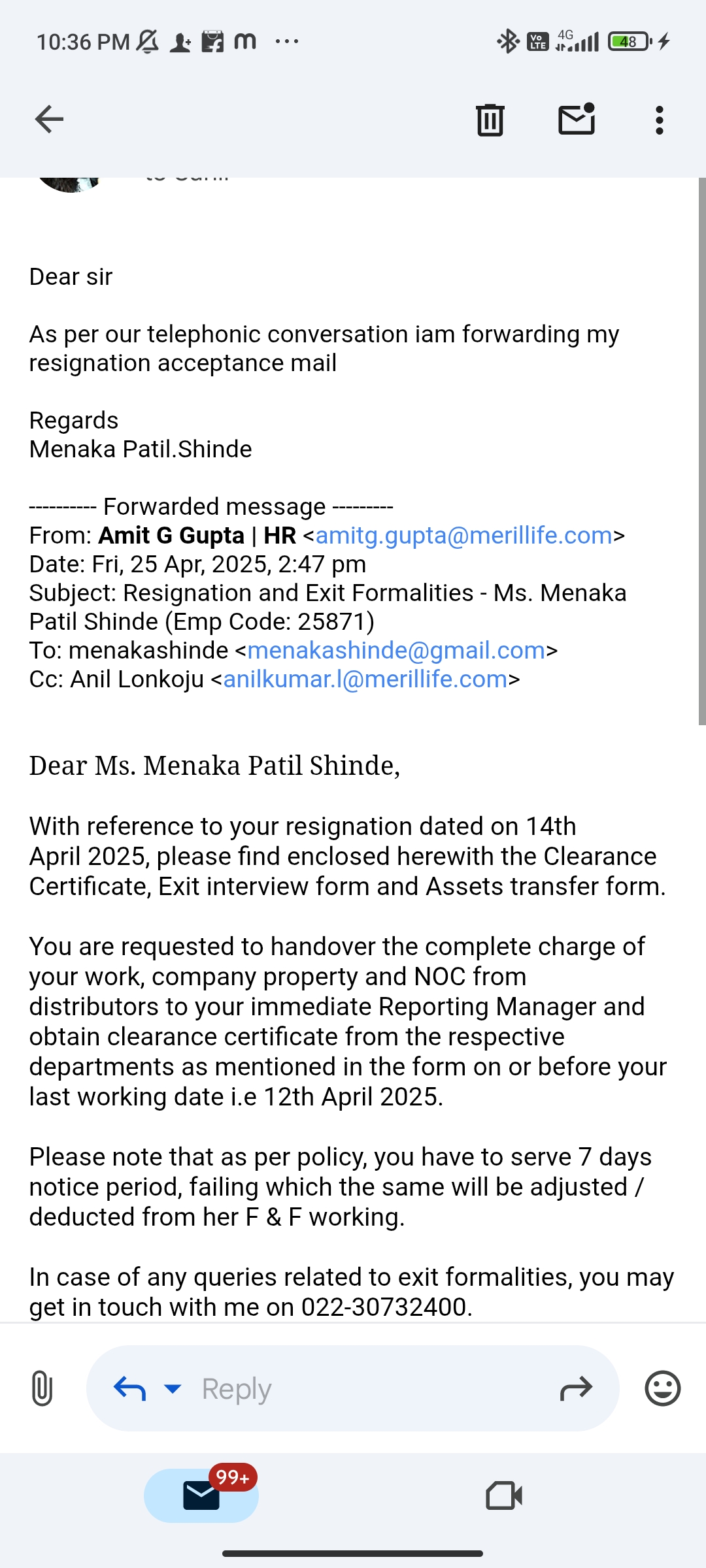The height and width of the screenshot is (1568, 706).
Task: Switch to the Mail tab
Action: [201, 1495]
